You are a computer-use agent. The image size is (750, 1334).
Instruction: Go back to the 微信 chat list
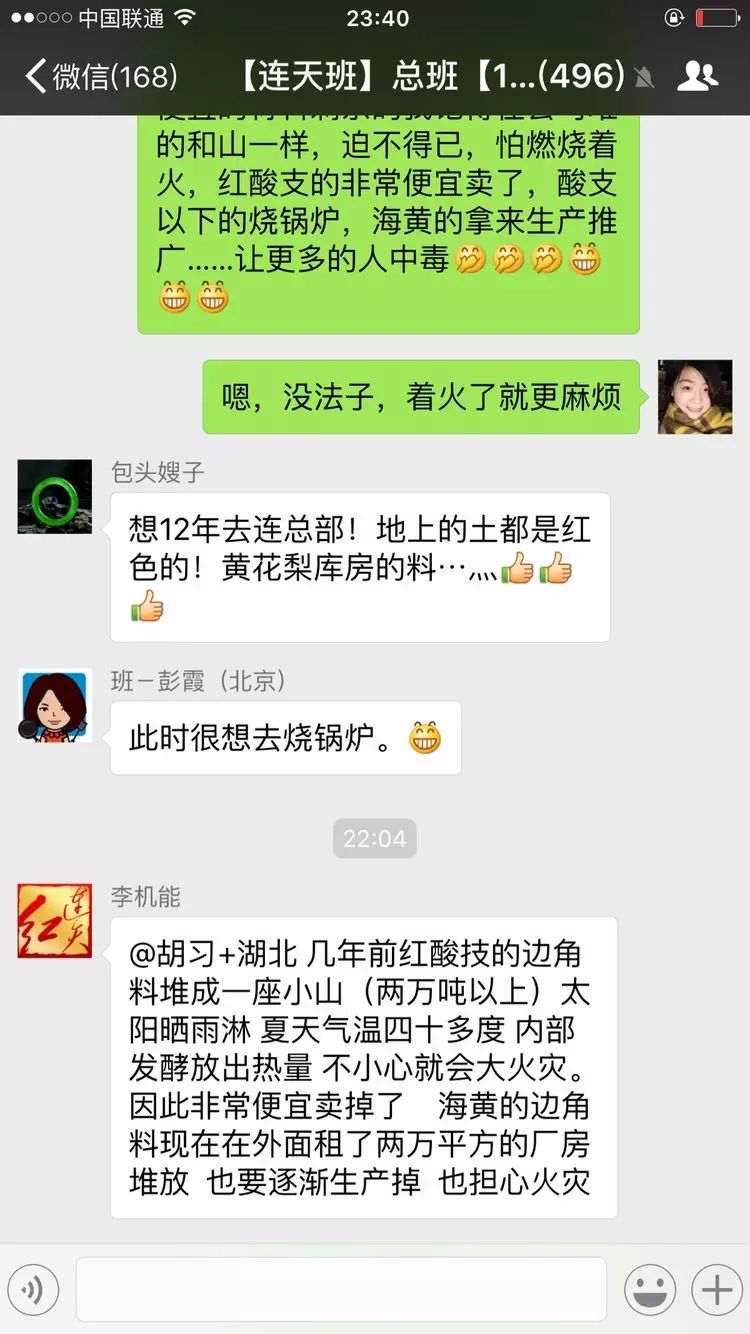click(x=100, y=76)
